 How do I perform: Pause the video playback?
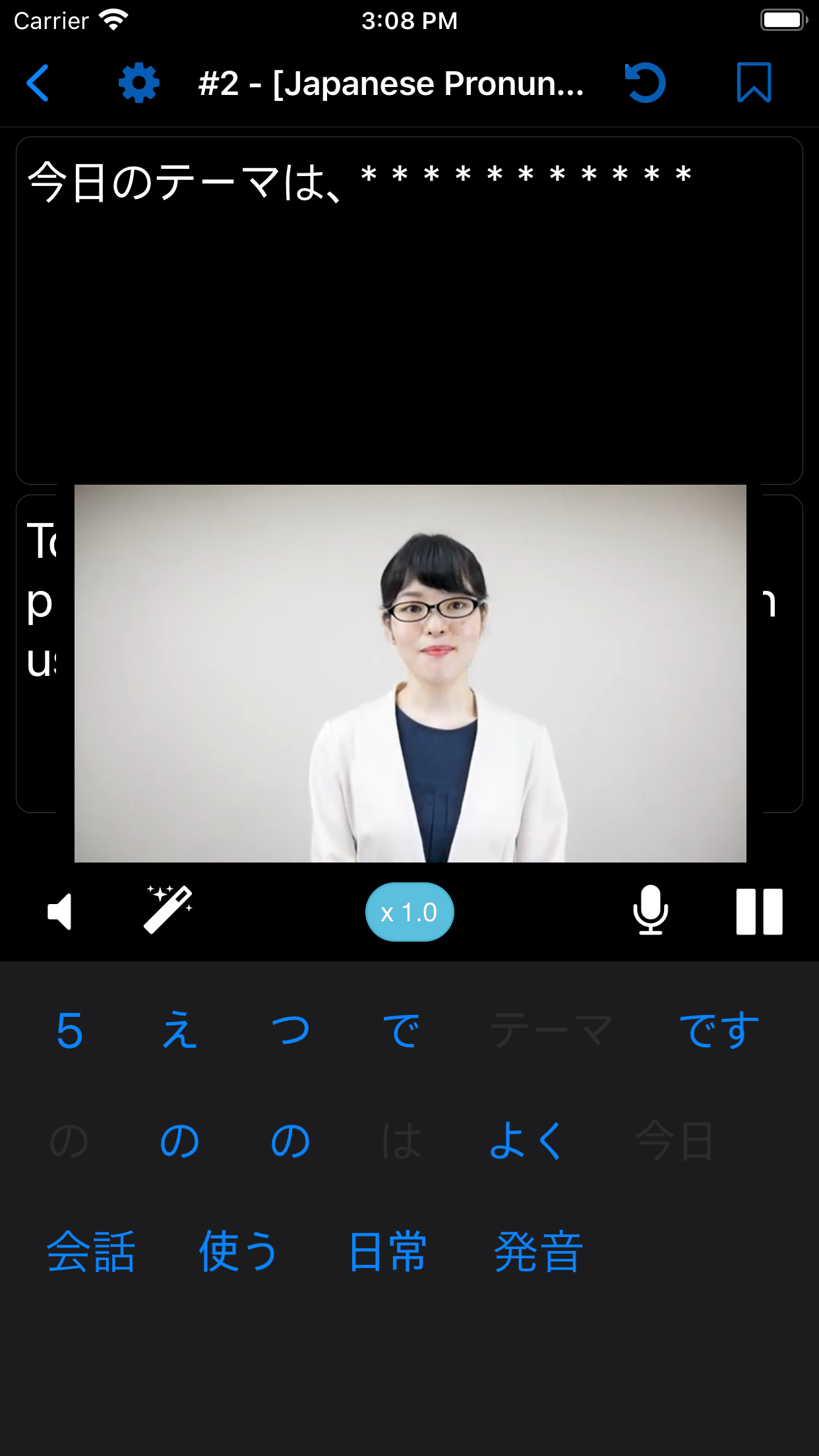point(759,912)
